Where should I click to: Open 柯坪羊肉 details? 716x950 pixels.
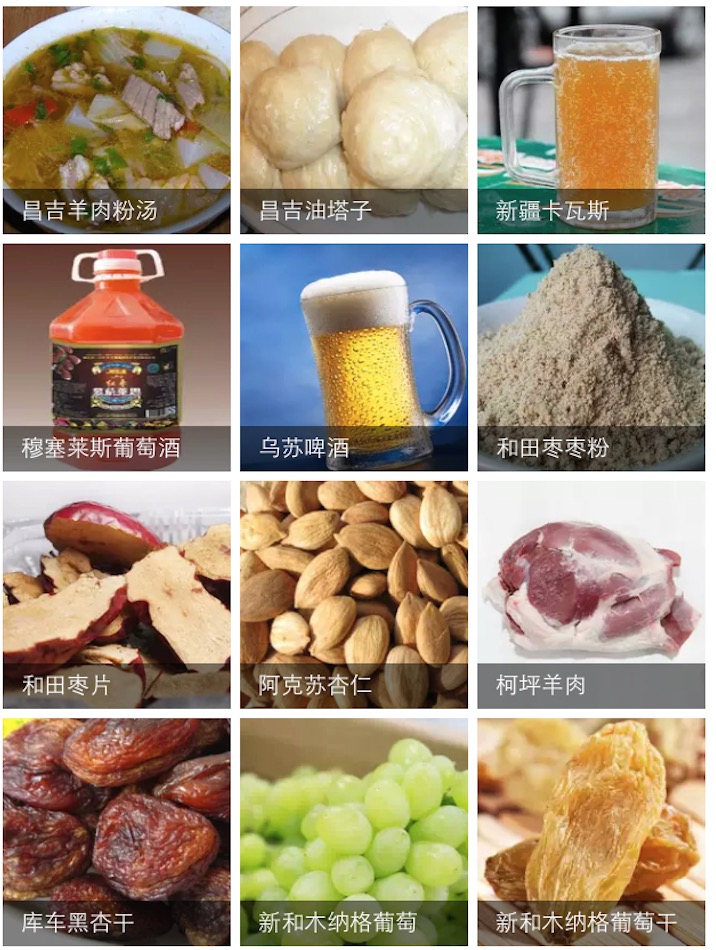[590, 594]
